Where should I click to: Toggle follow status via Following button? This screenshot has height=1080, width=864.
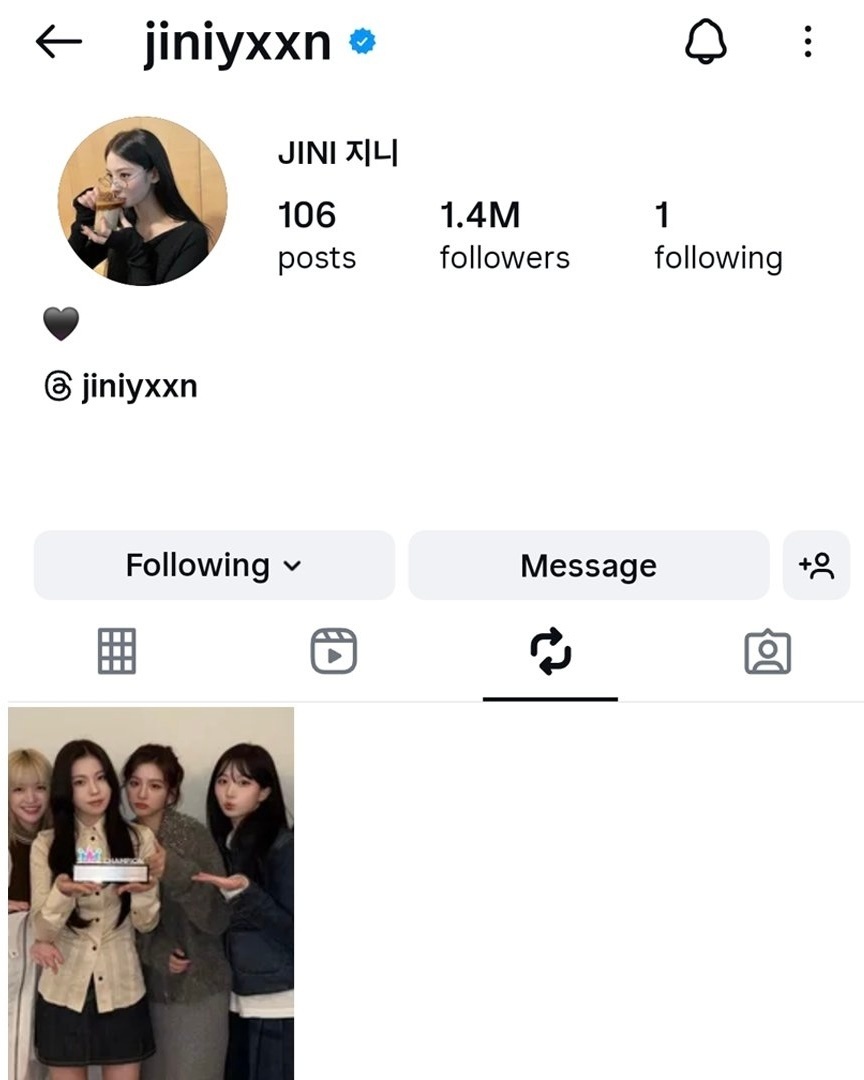[197, 565]
